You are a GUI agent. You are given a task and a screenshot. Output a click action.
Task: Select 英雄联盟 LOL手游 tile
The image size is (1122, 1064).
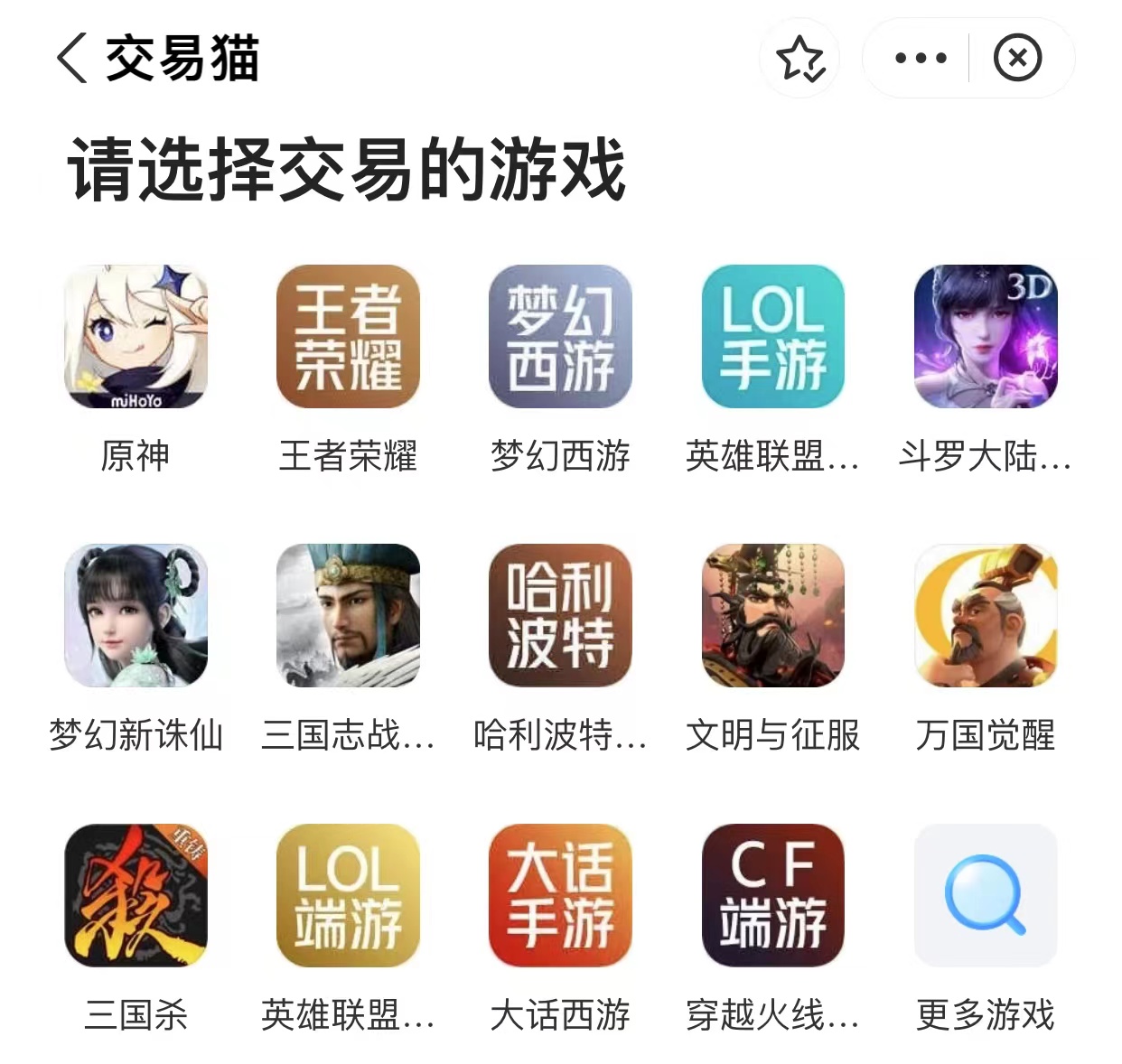[x=773, y=336]
